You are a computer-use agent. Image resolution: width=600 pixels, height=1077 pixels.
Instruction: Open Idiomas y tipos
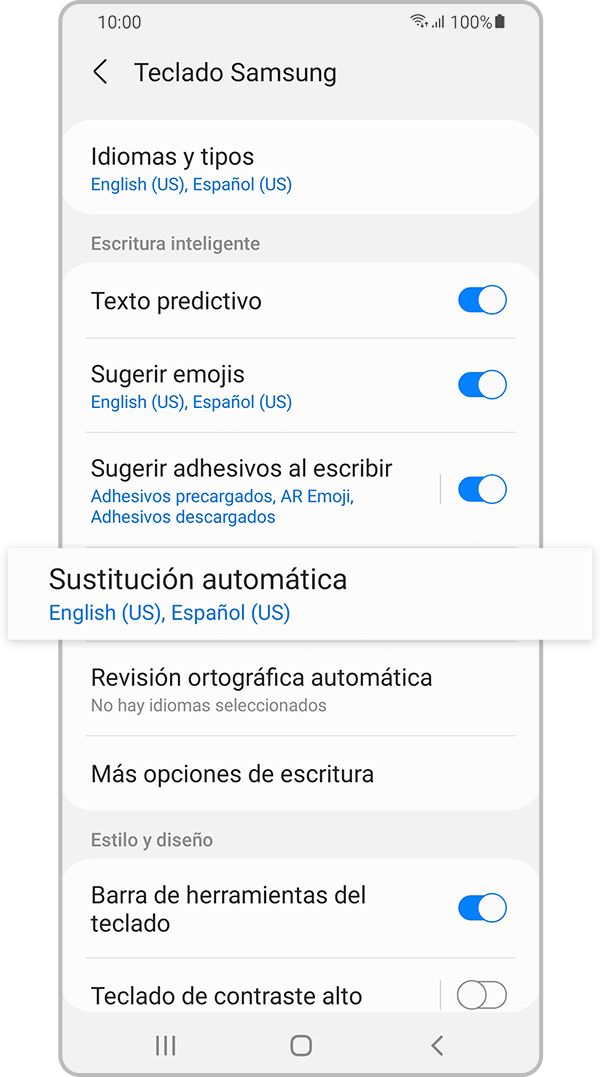[x=301, y=169]
